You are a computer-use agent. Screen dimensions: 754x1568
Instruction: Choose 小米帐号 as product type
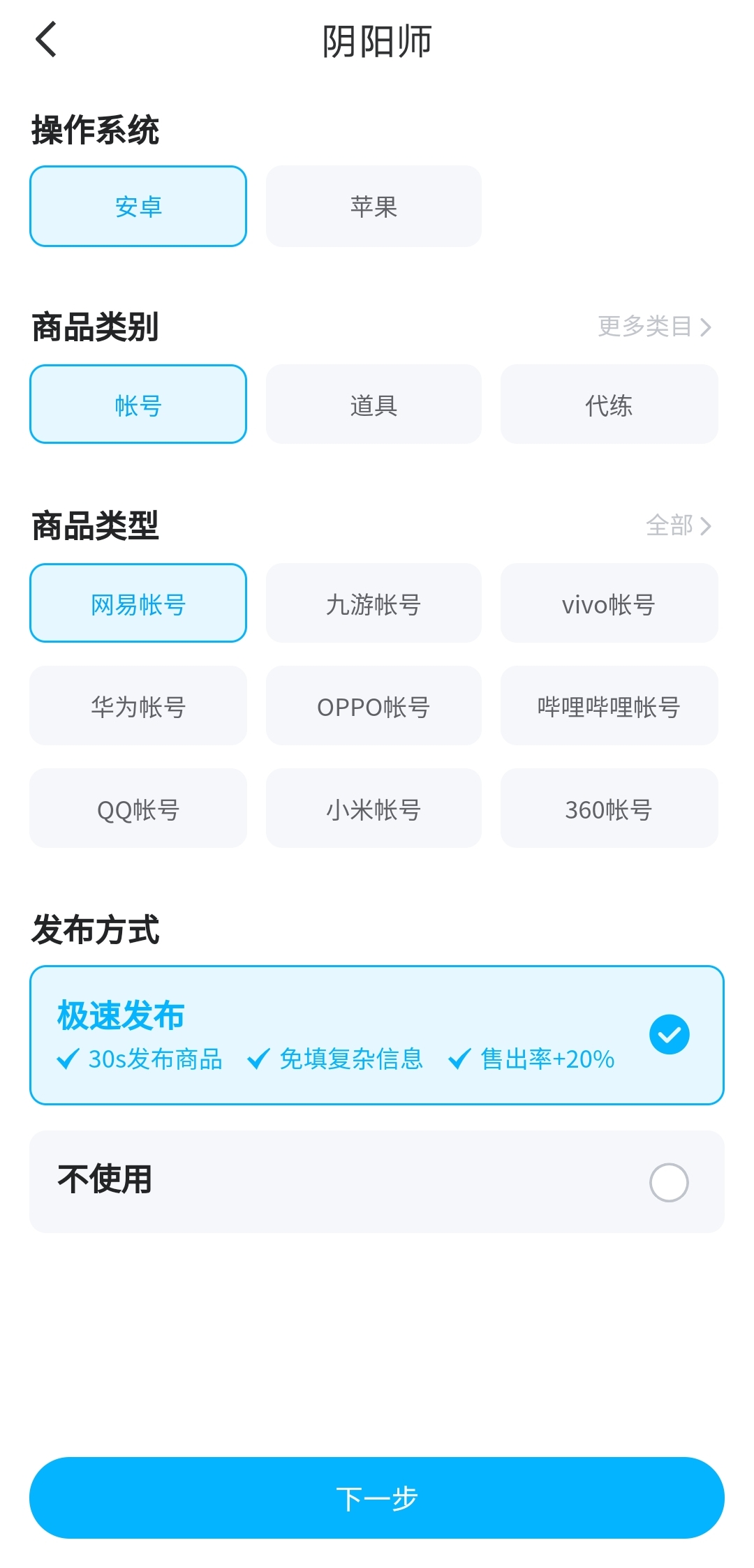tap(374, 809)
